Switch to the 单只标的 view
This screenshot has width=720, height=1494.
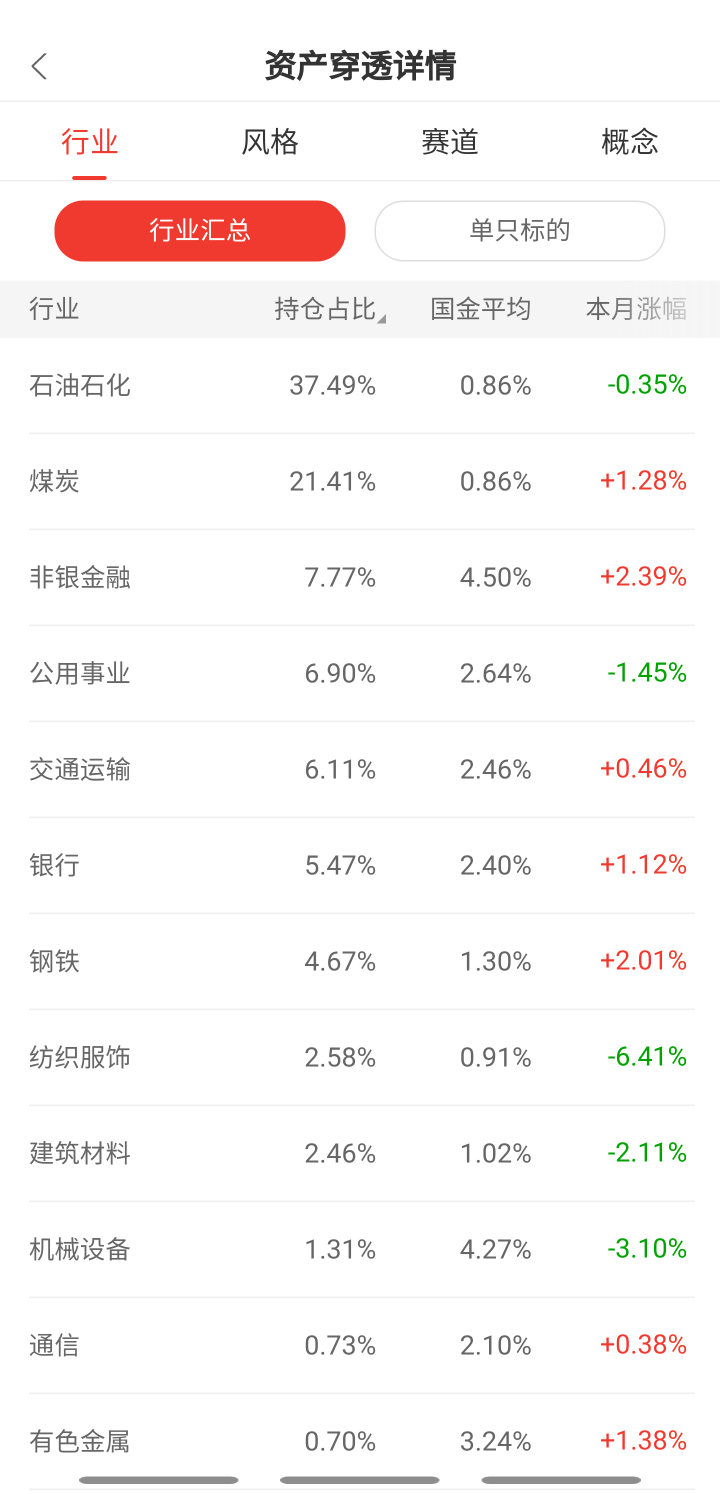[520, 231]
